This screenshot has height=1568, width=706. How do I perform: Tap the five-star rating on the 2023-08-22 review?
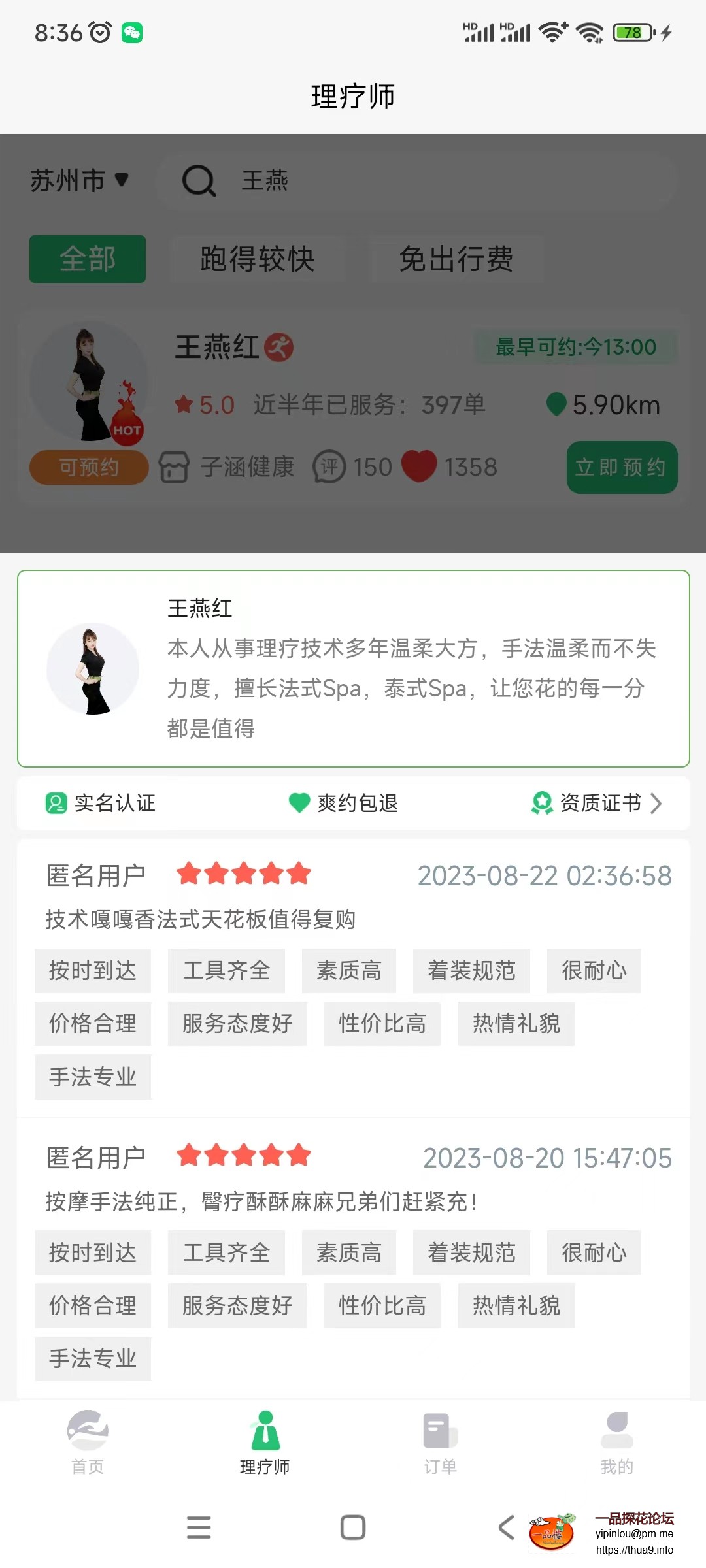pos(243,874)
